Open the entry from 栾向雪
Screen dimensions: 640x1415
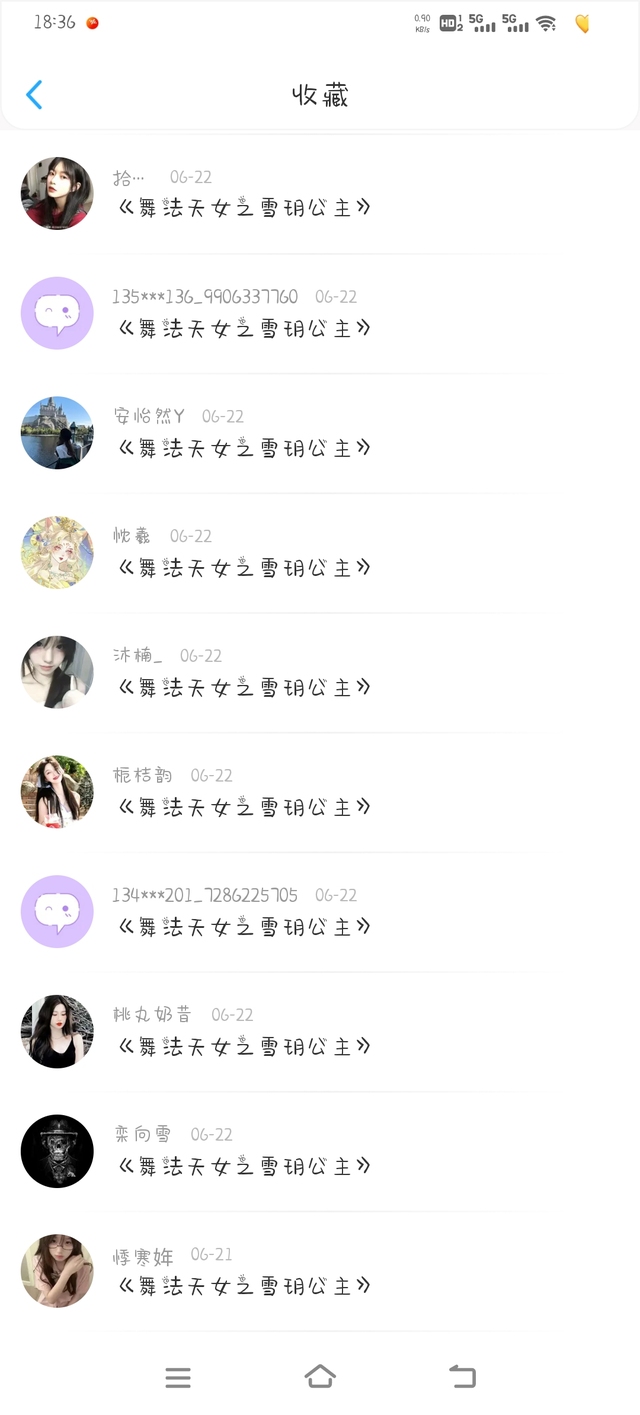click(320, 1151)
